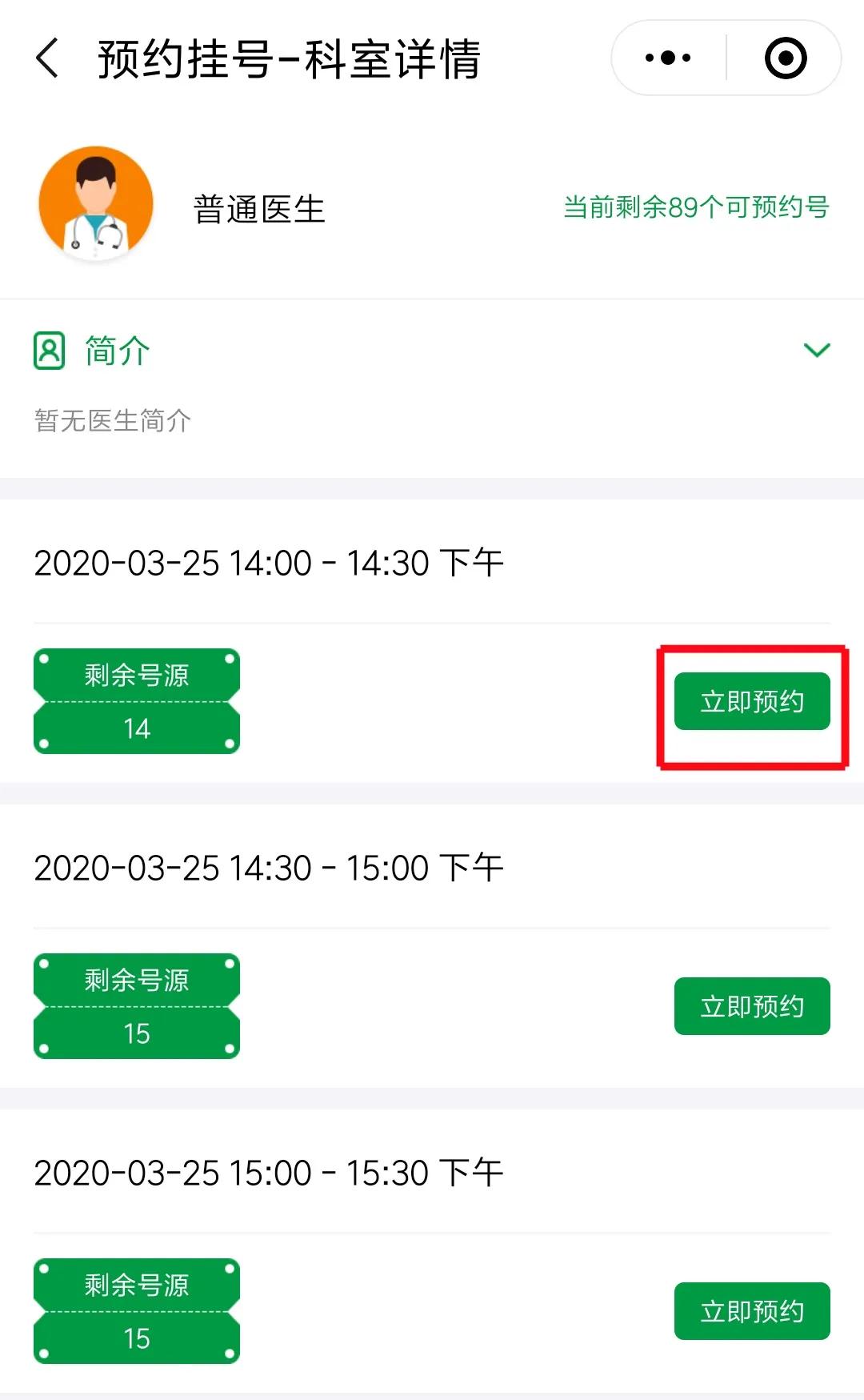This screenshot has height=1400, width=864.
Task: Tap the 普通医生 doctor name
Action: click(258, 207)
